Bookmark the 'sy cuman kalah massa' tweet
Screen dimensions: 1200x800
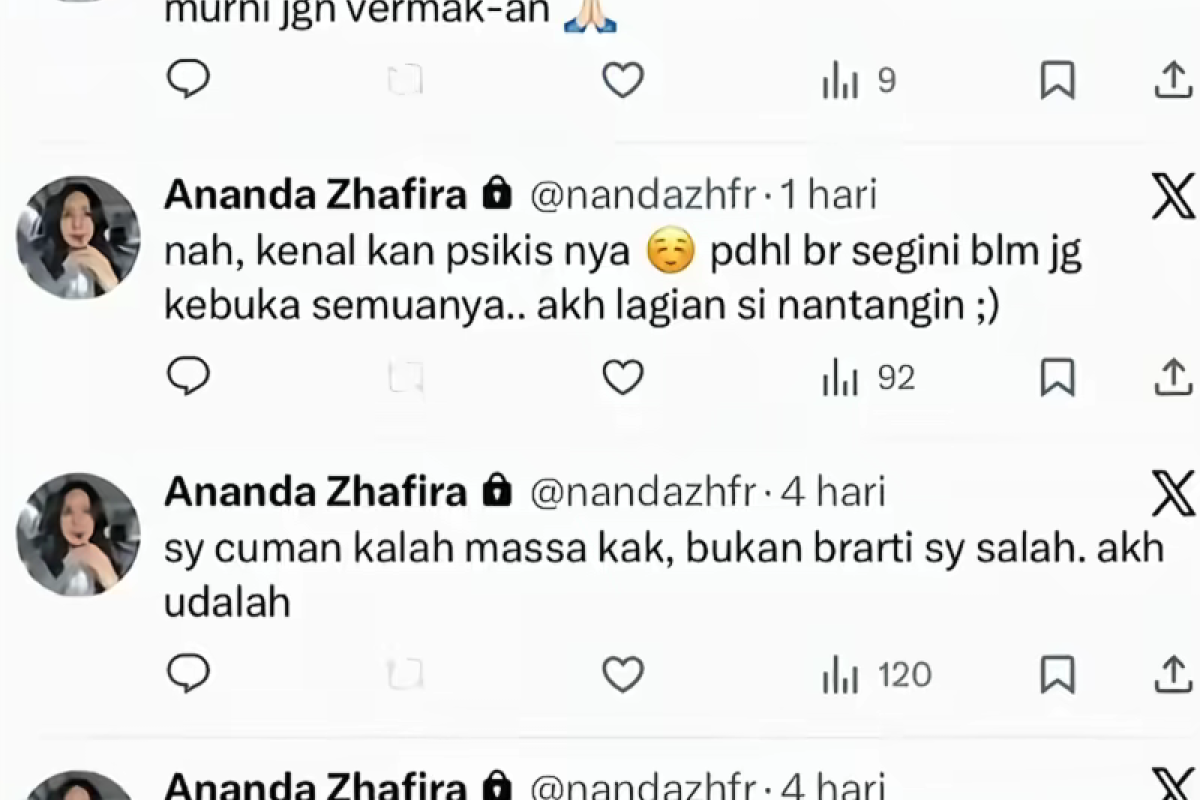point(1057,675)
